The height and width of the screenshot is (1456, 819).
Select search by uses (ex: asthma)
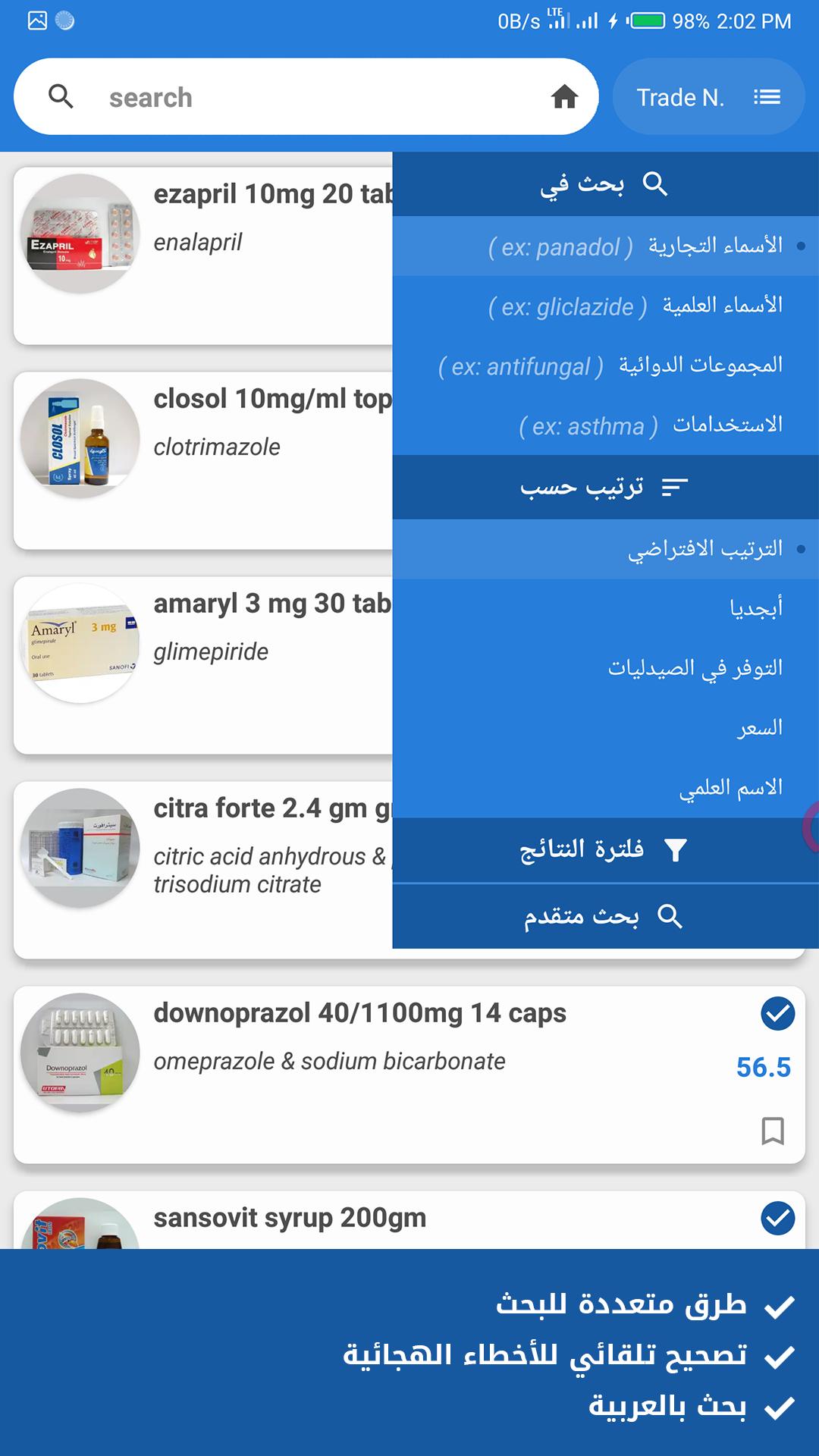pos(607,425)
